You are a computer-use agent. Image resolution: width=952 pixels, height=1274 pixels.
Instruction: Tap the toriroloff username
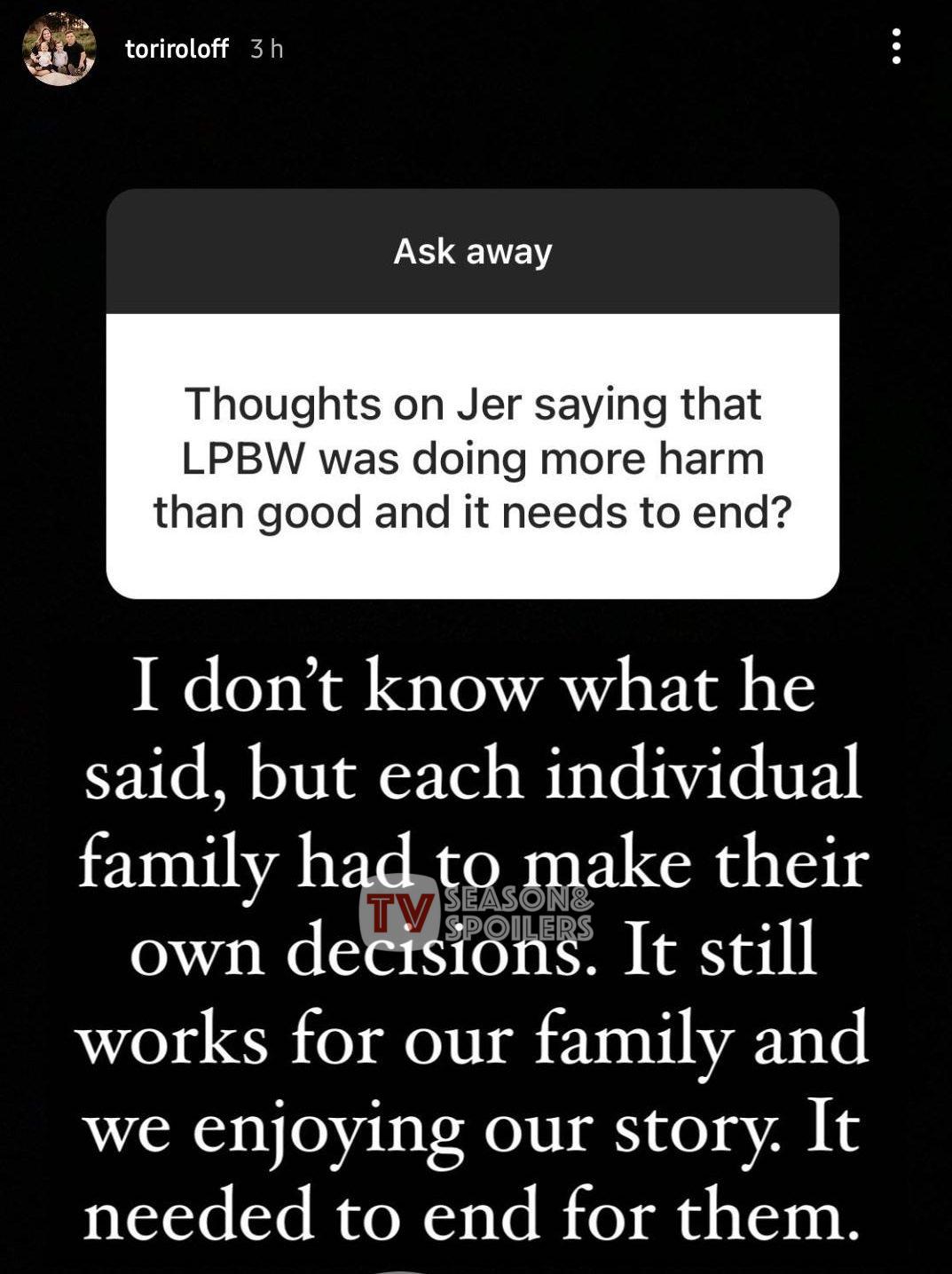[x=177, y=49]
